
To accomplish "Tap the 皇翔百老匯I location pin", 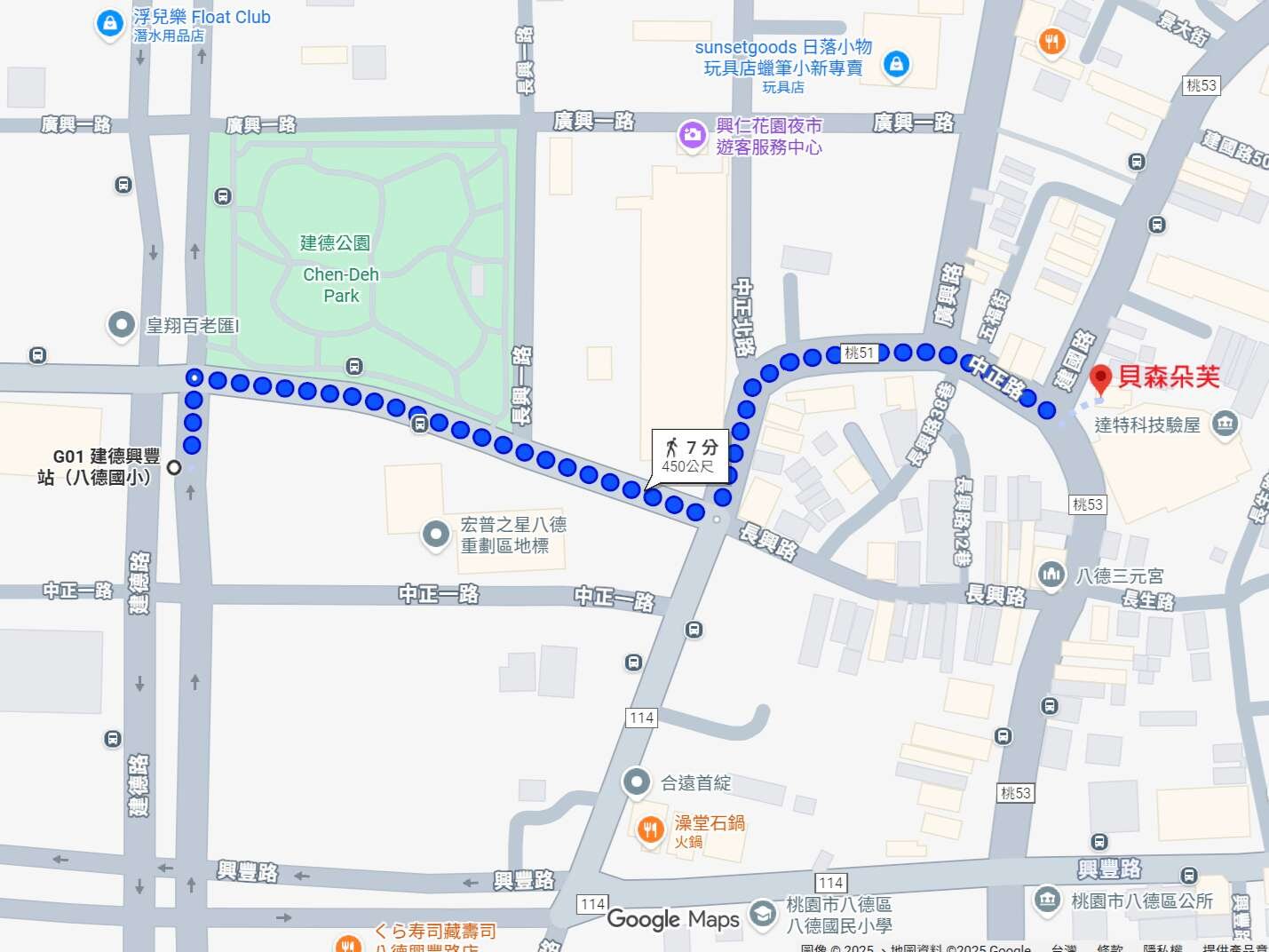I will tap(121, 325).
